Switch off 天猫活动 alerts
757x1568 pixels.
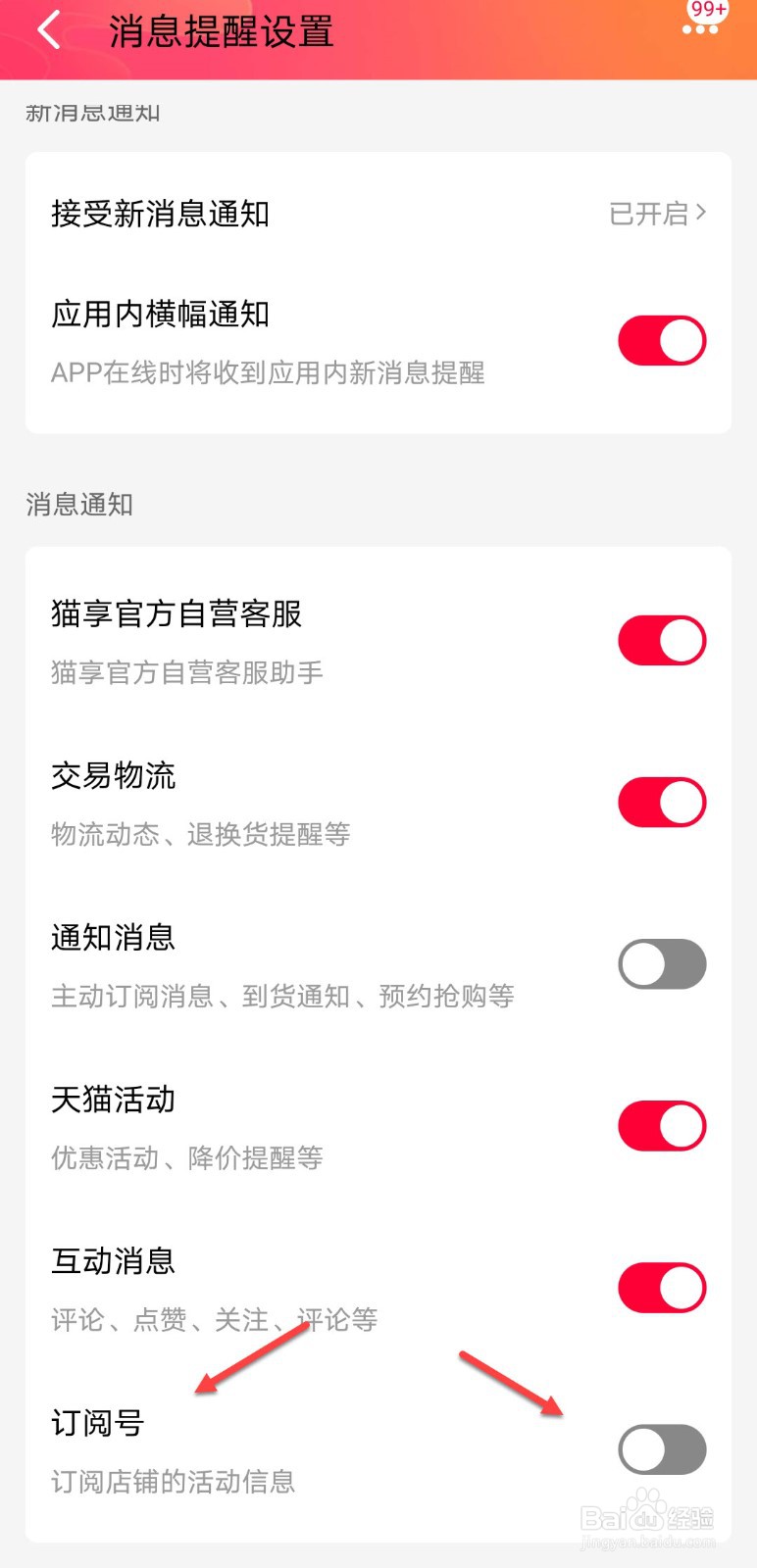click(x=662, y=1126)
